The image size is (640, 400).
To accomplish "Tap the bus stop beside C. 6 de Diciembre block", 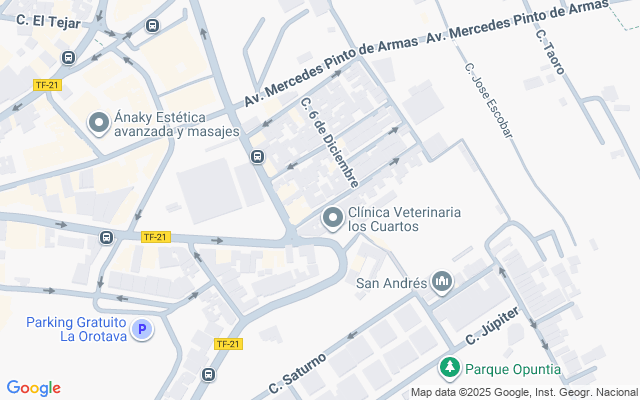I will tap(257, 156).
